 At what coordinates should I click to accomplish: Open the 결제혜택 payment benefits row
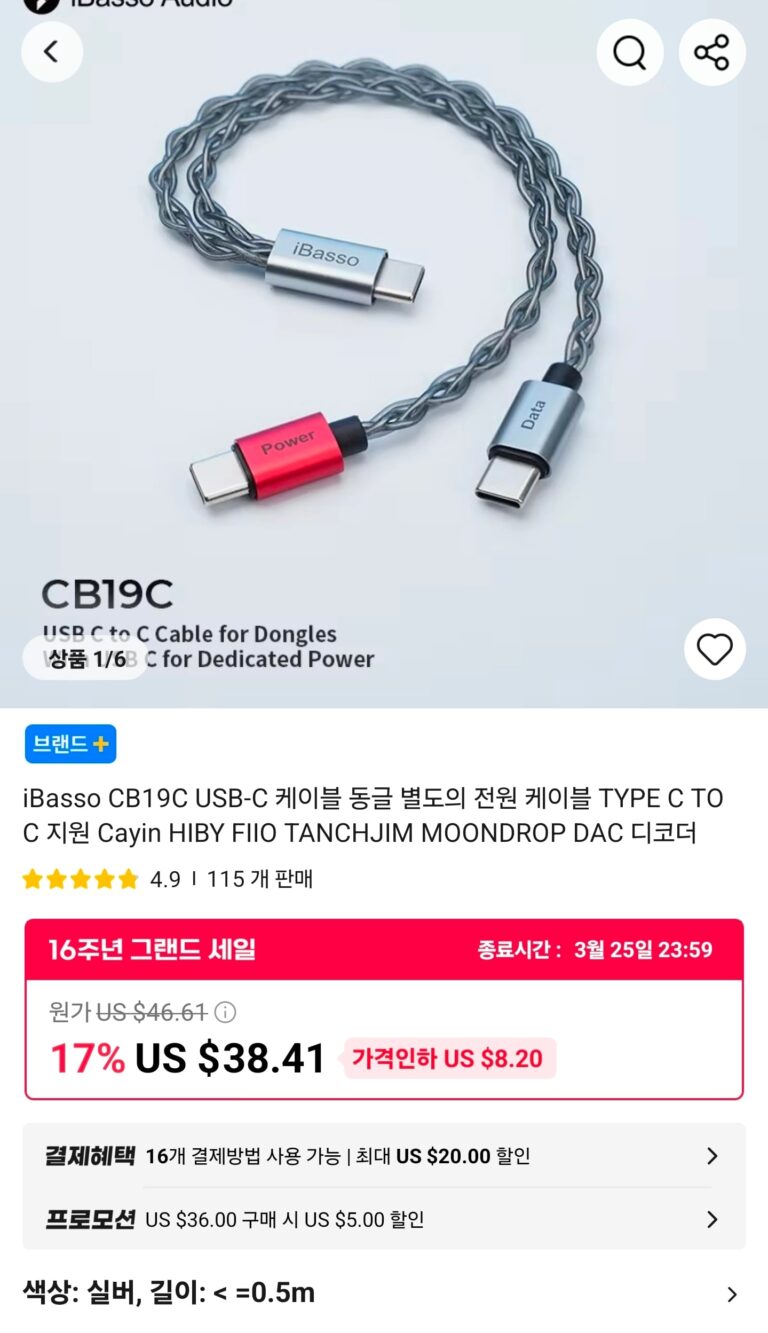[x=384, y=1156]
